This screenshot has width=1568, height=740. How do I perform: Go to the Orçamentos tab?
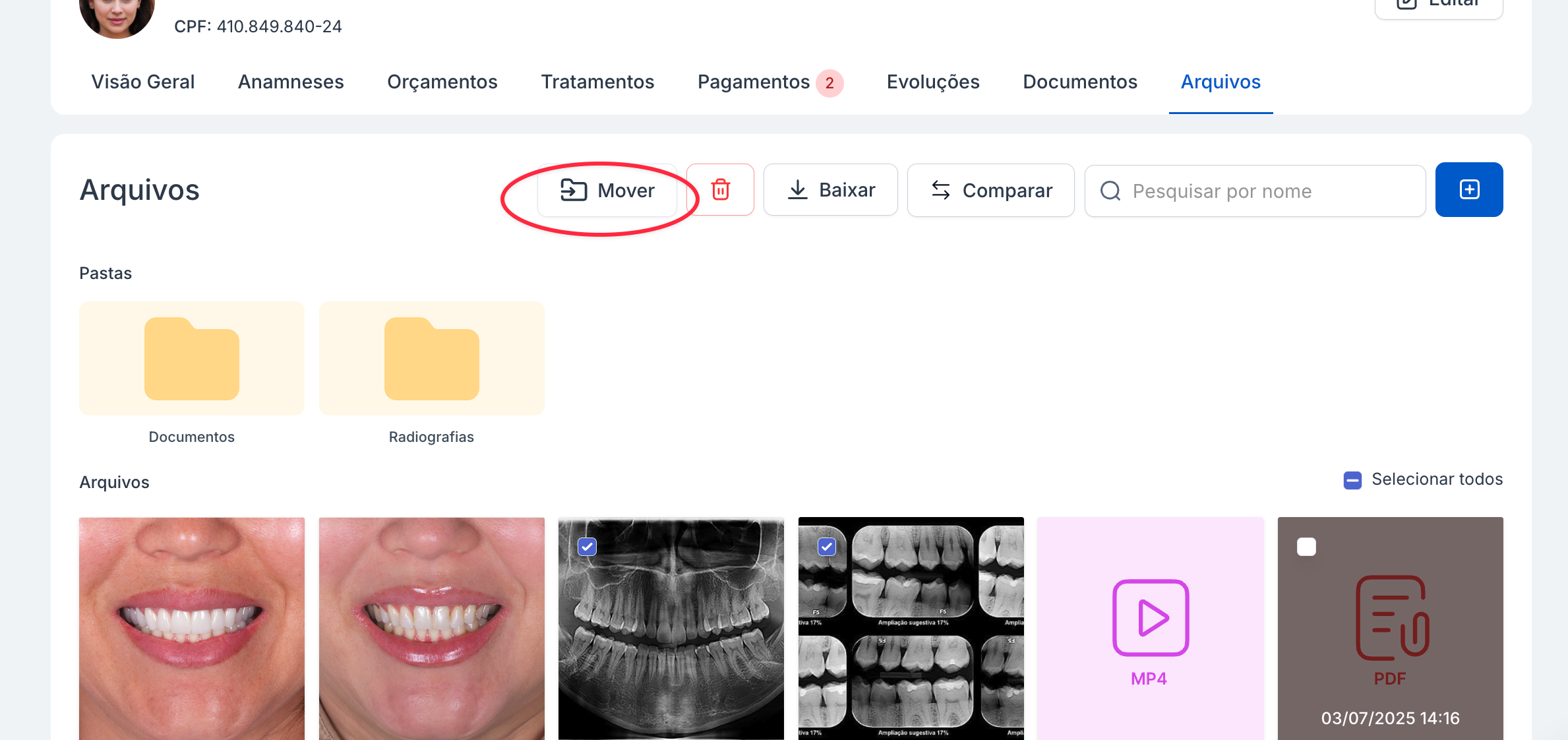(442, 82)
